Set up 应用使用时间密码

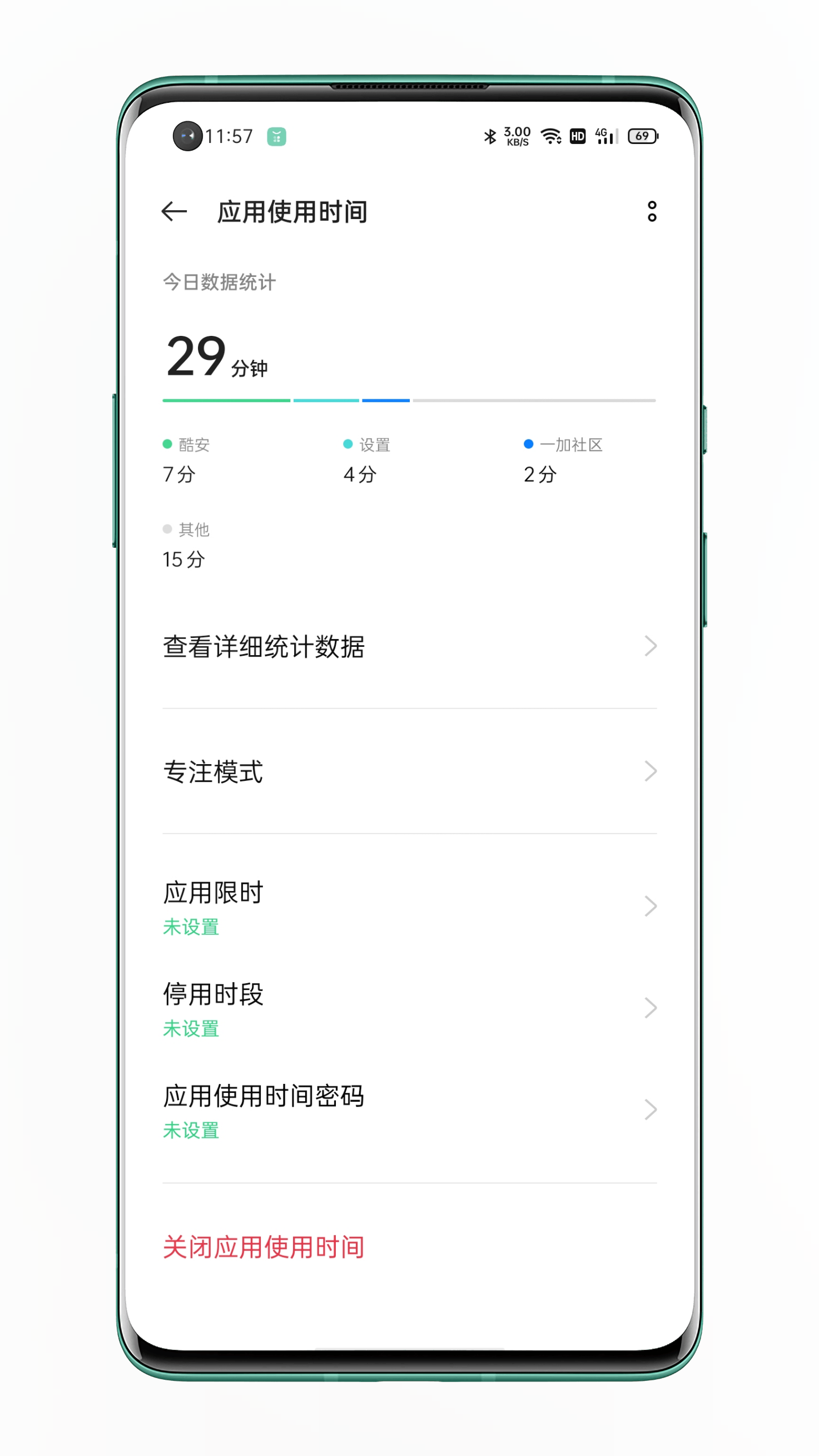pos(409,1110)
